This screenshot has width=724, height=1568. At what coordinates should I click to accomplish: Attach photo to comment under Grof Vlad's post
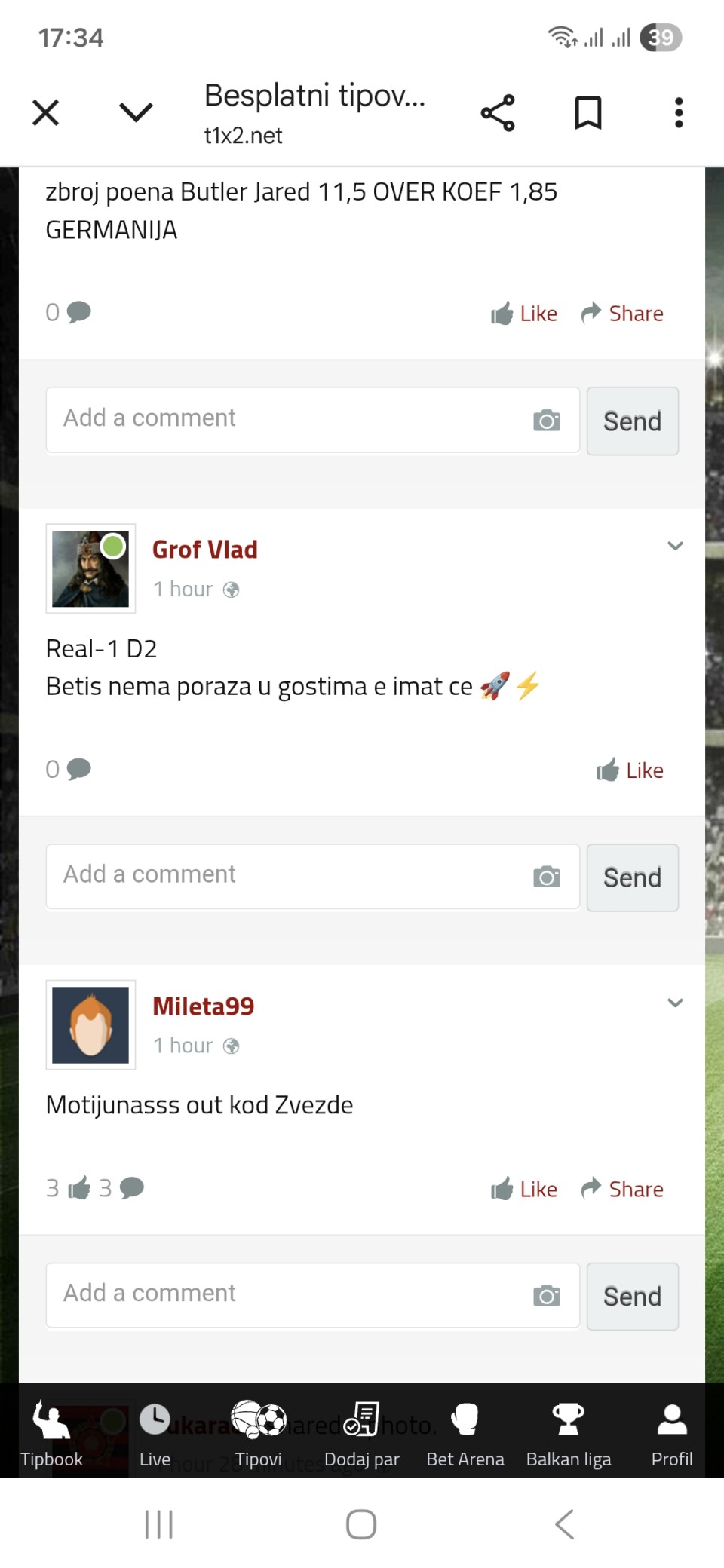coord(546,877)
